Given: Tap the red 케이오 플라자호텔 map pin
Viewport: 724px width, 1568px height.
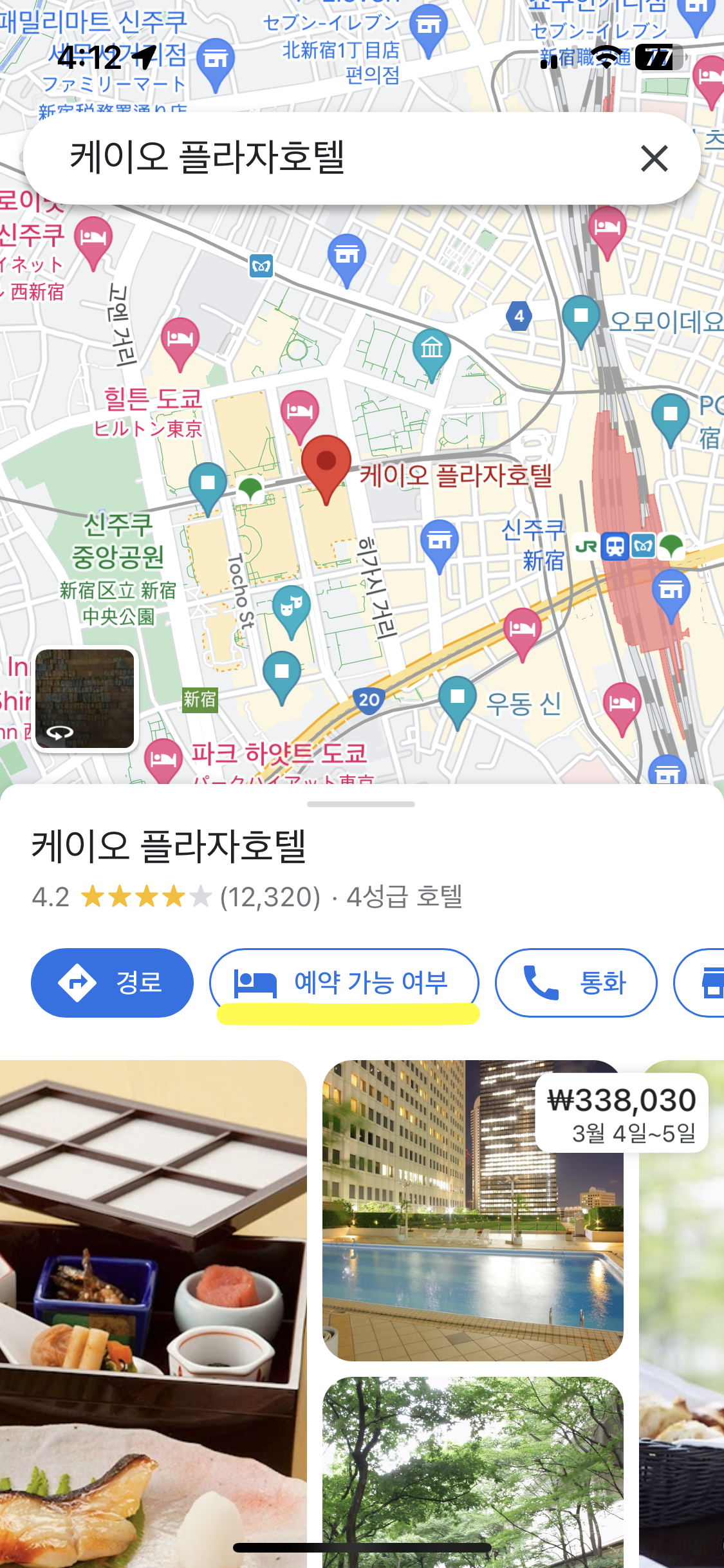Looking at the screenshot, I should (326, 465).
